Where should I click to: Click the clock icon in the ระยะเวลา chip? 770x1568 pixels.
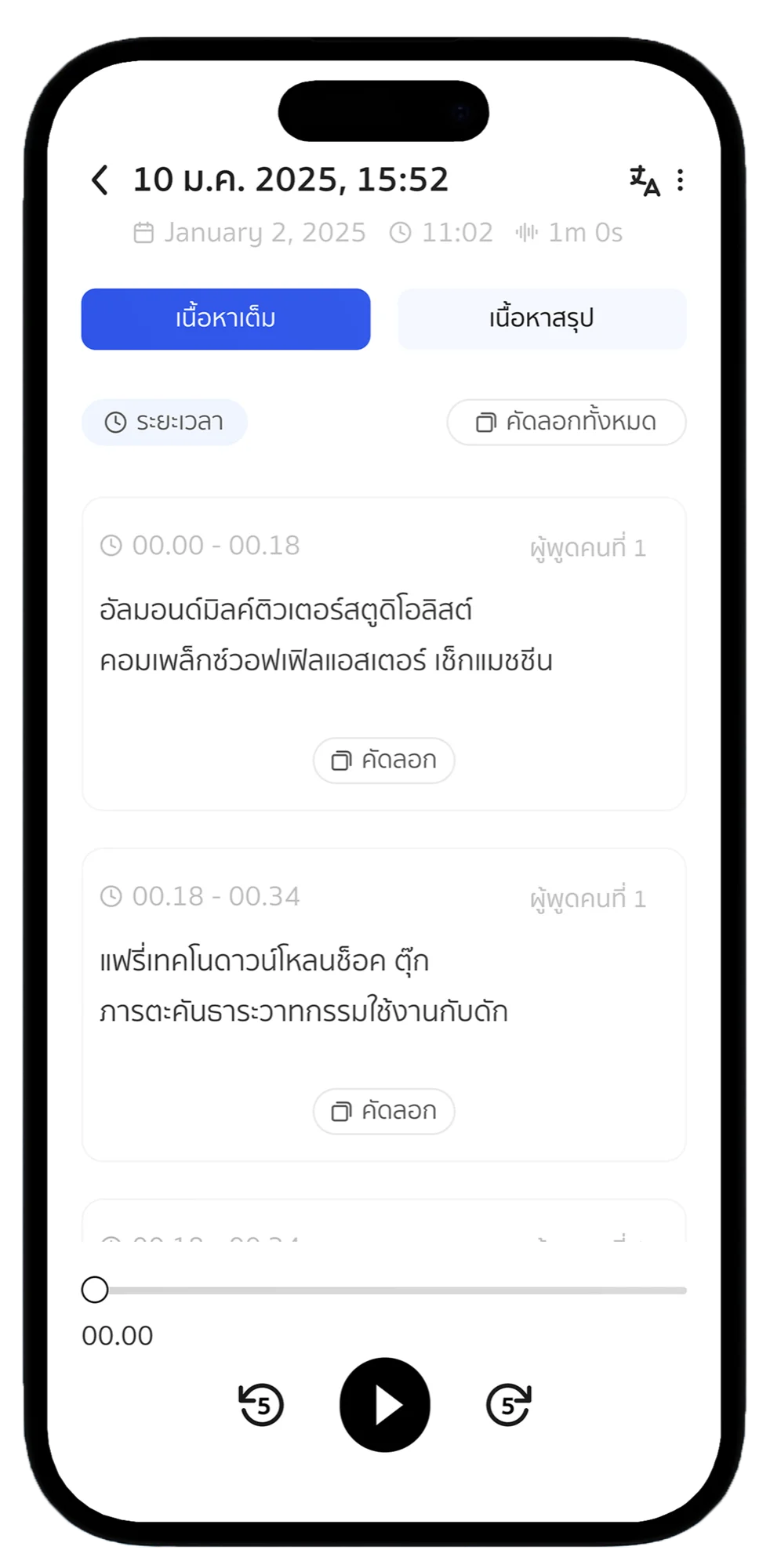[x=114, y=422]
